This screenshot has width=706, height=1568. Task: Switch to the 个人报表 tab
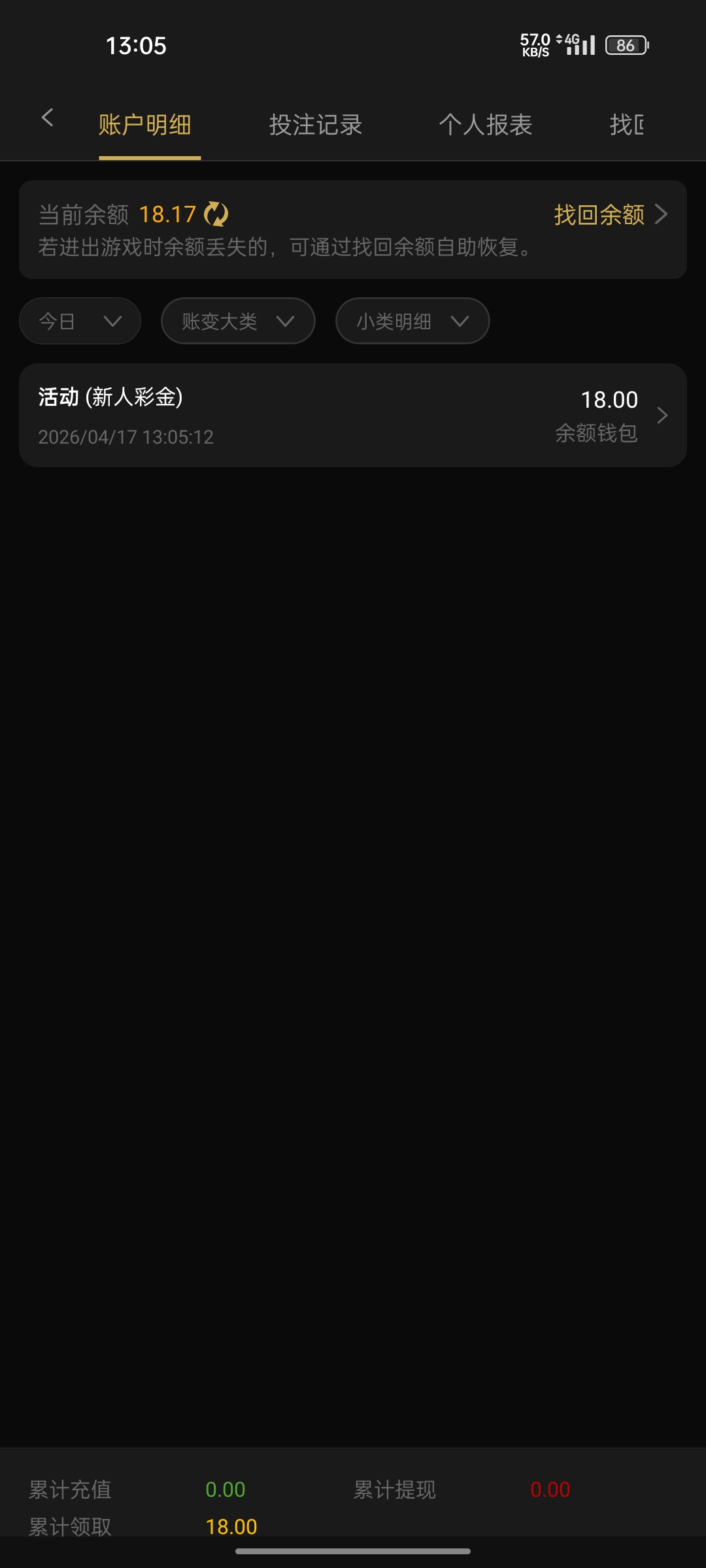point(486,125)
